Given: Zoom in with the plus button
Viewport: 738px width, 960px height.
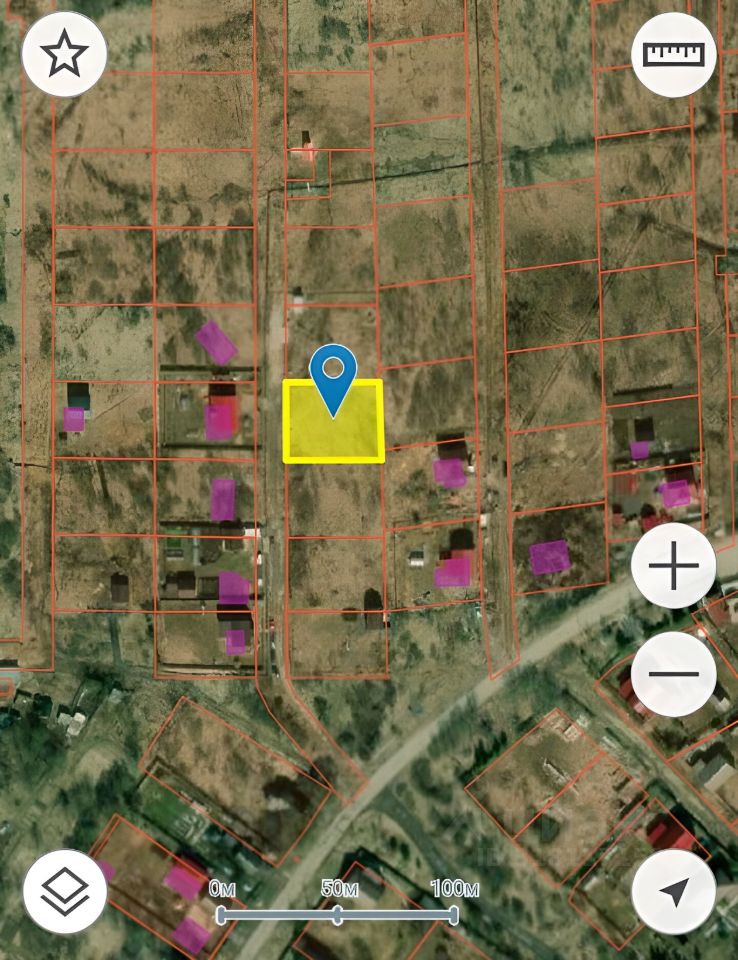Looking at the screenshot, I should (674, 567).
